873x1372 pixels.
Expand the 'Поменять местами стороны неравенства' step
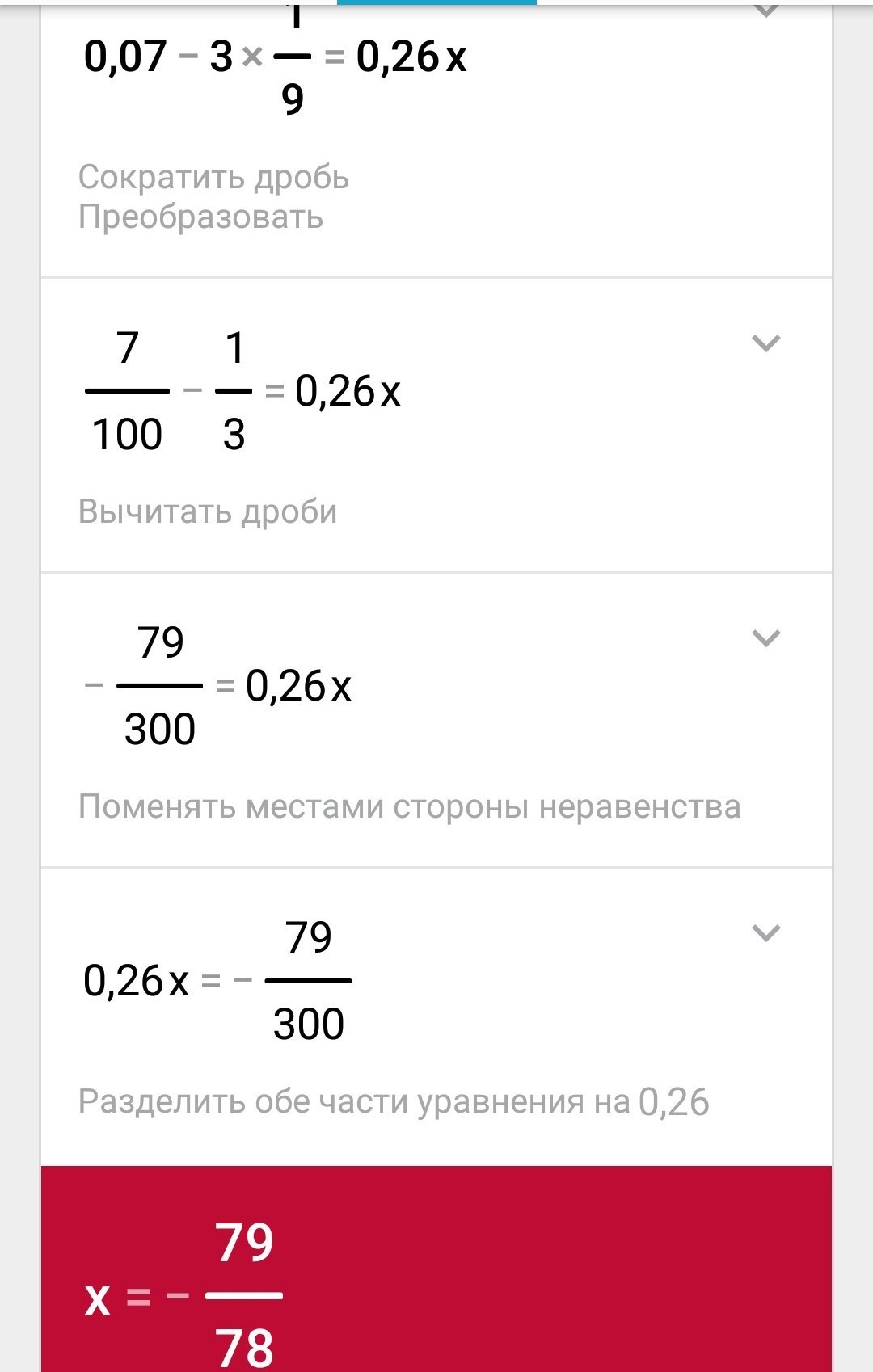point(765,638)
